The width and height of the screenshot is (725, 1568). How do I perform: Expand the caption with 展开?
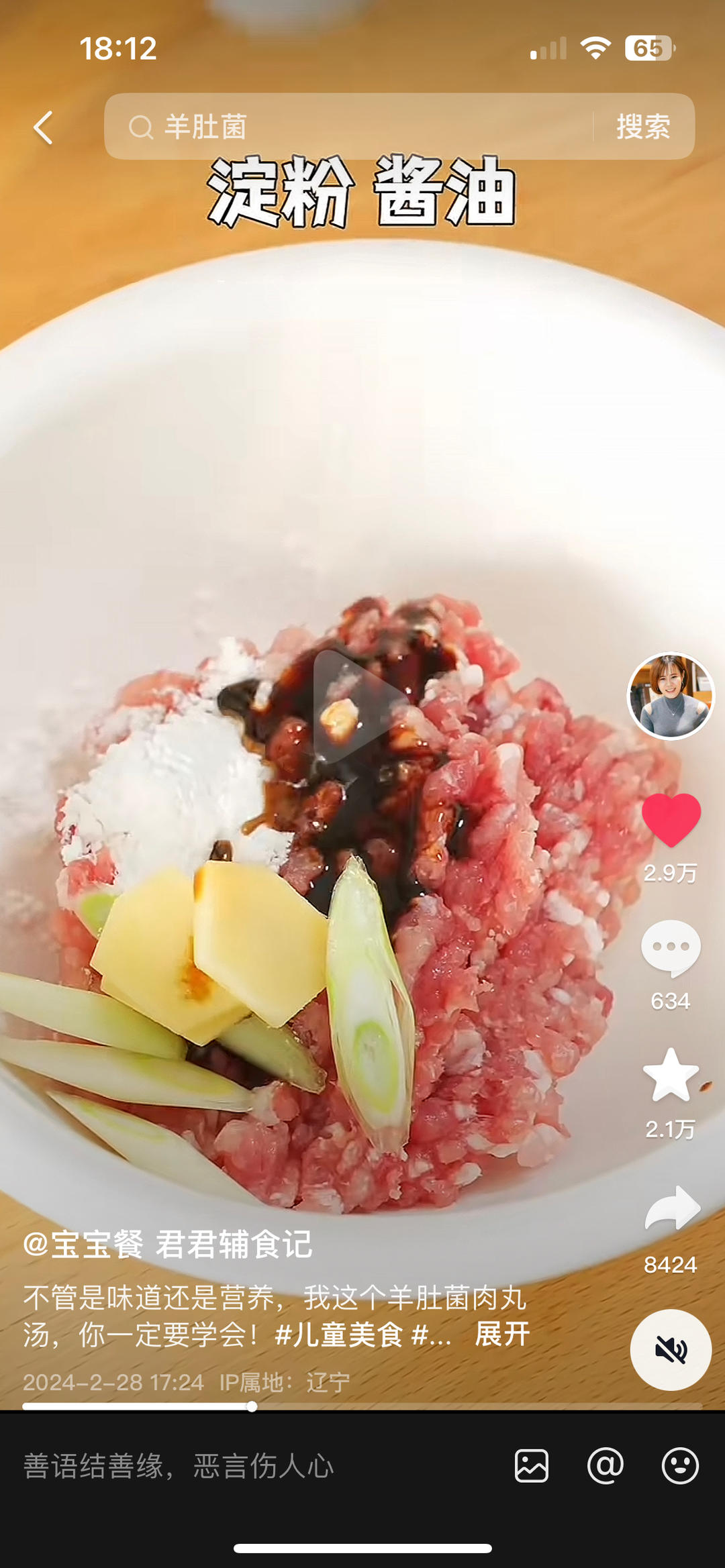502,1334
